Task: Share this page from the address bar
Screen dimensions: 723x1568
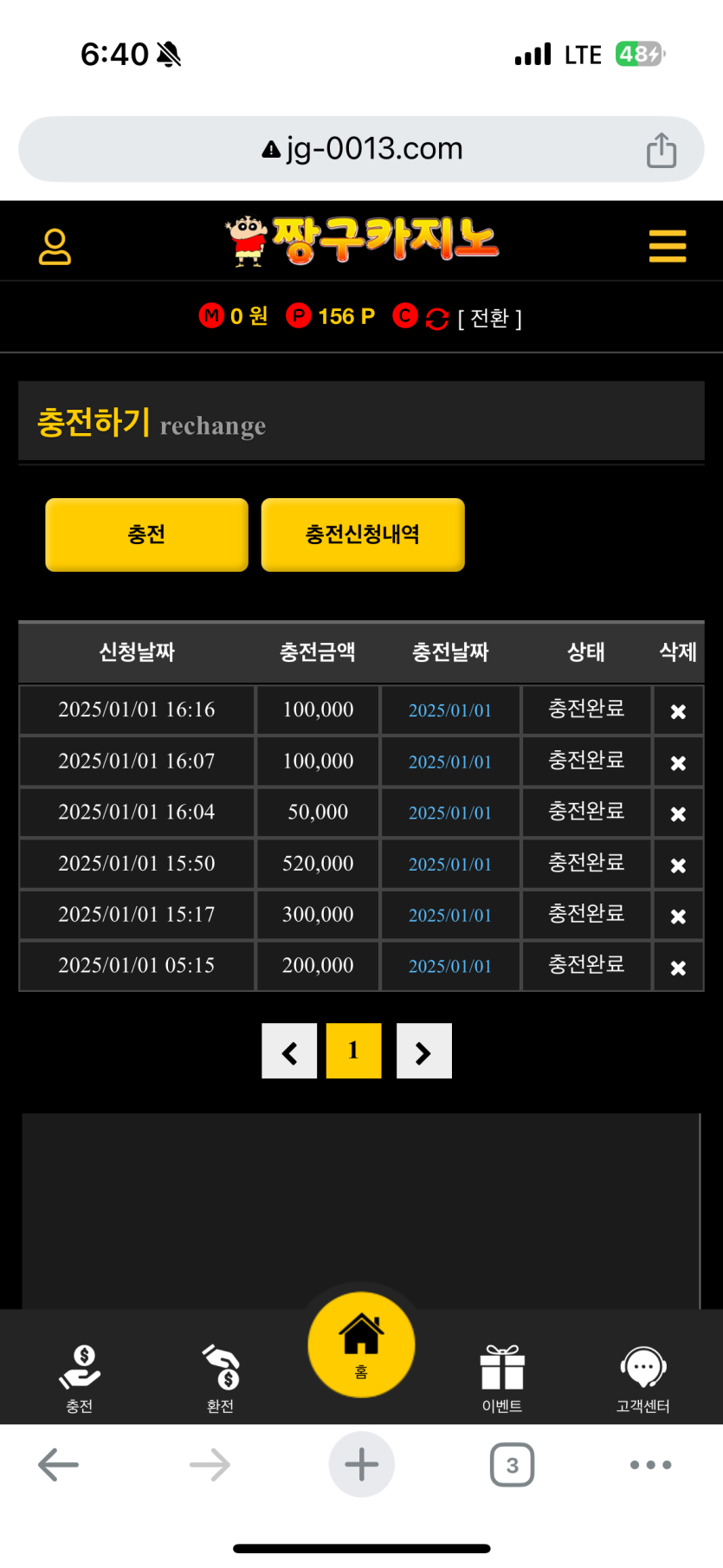Action: [x=662, y=150]
